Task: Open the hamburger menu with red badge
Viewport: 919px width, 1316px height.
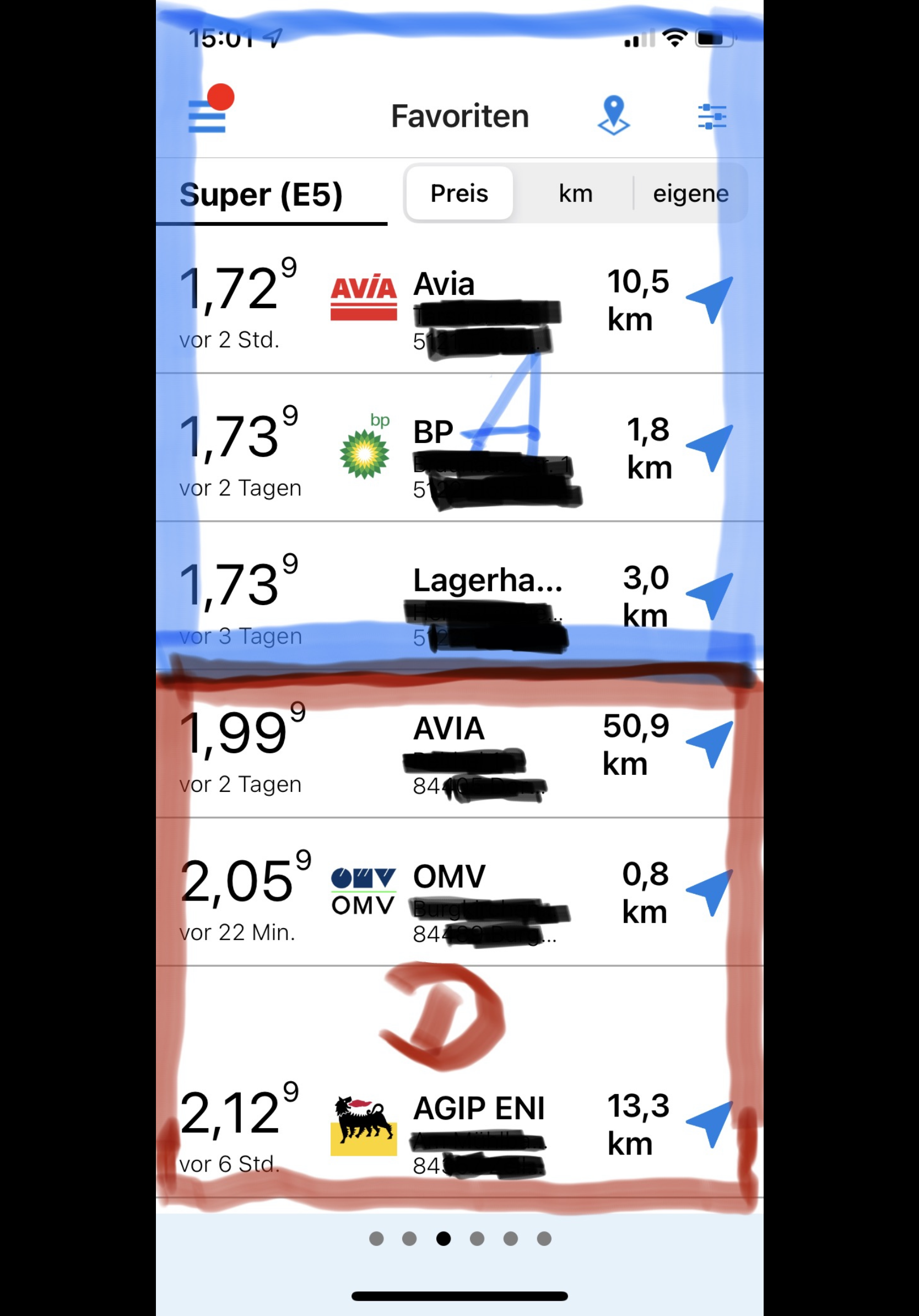Action: coord(207,116)
